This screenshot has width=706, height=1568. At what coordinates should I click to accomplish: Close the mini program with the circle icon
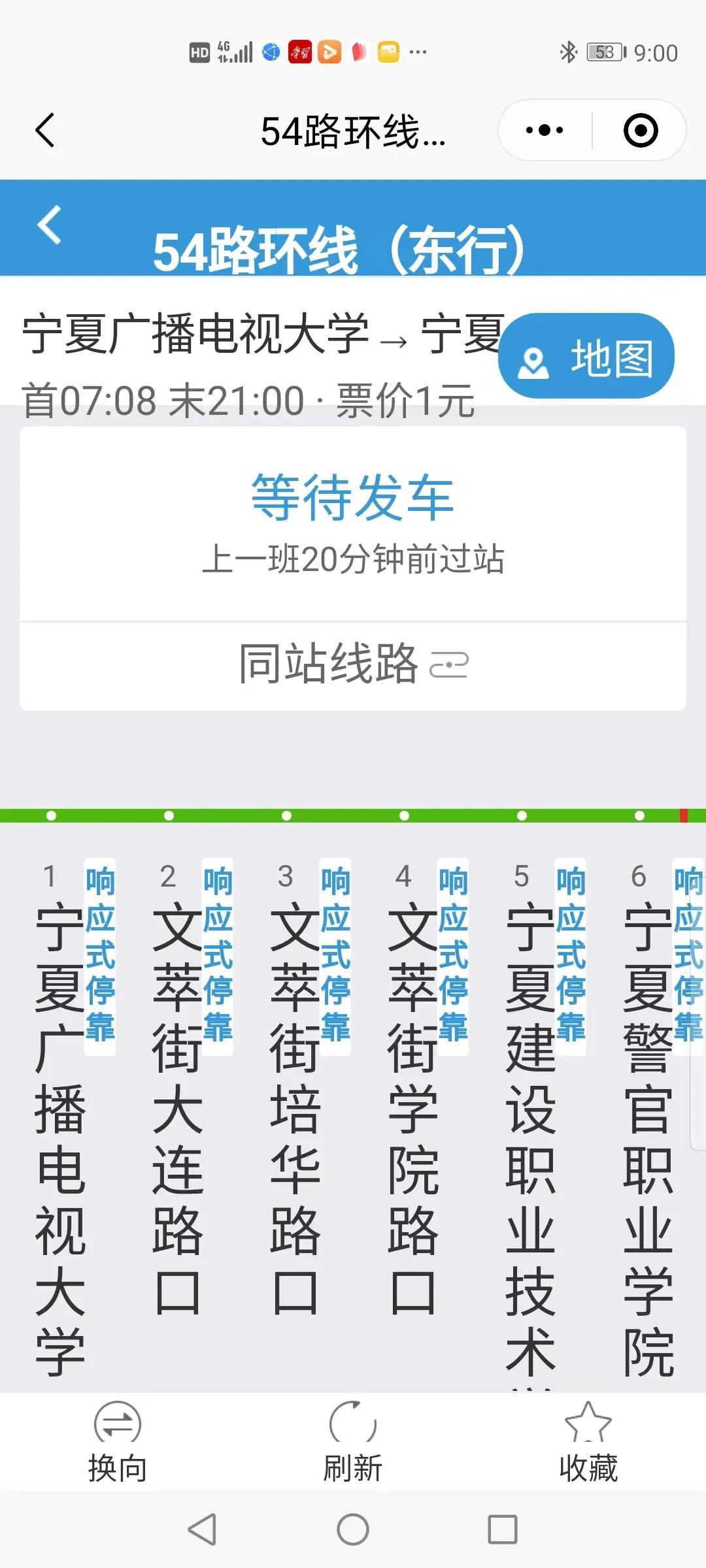pos(640,130)
